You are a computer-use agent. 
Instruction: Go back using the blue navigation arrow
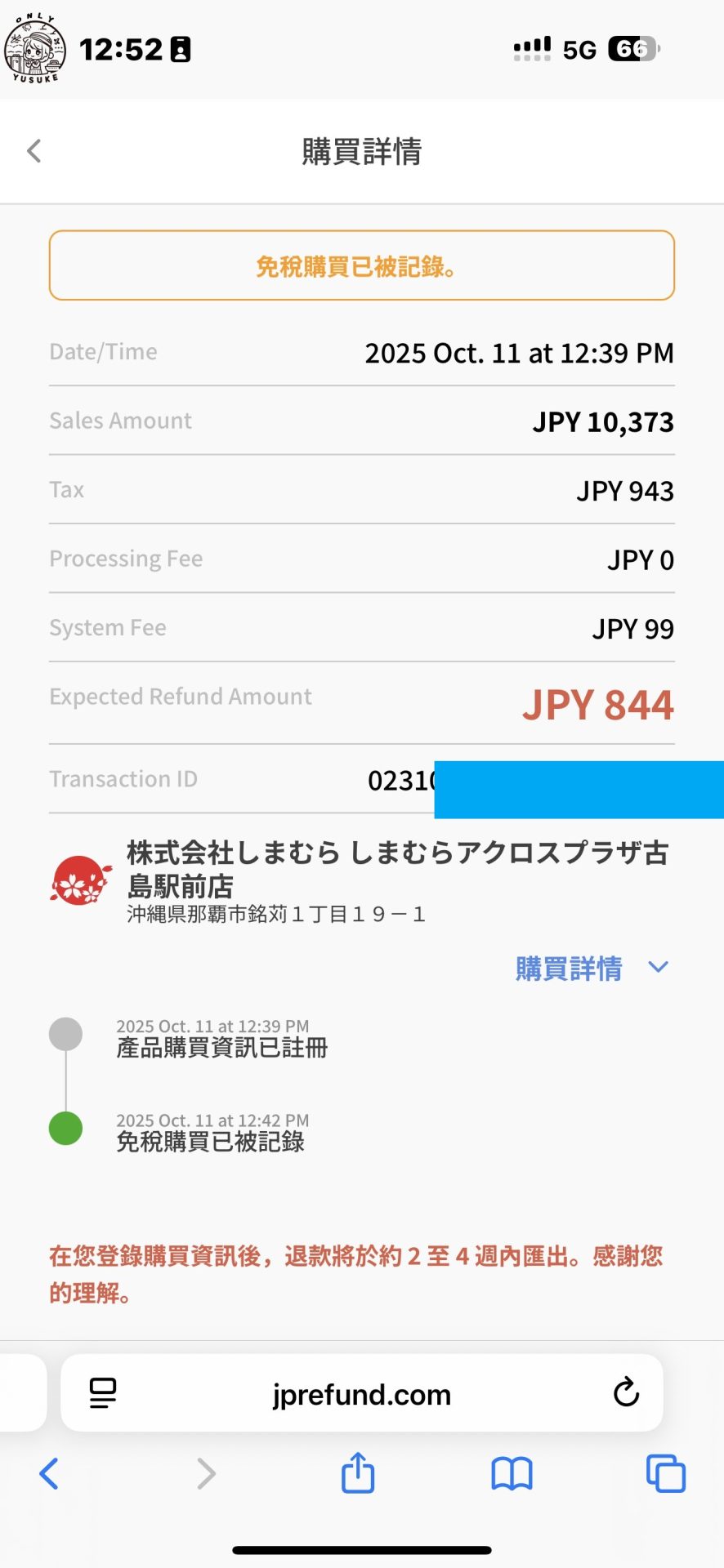click(x=49, y=1474)
